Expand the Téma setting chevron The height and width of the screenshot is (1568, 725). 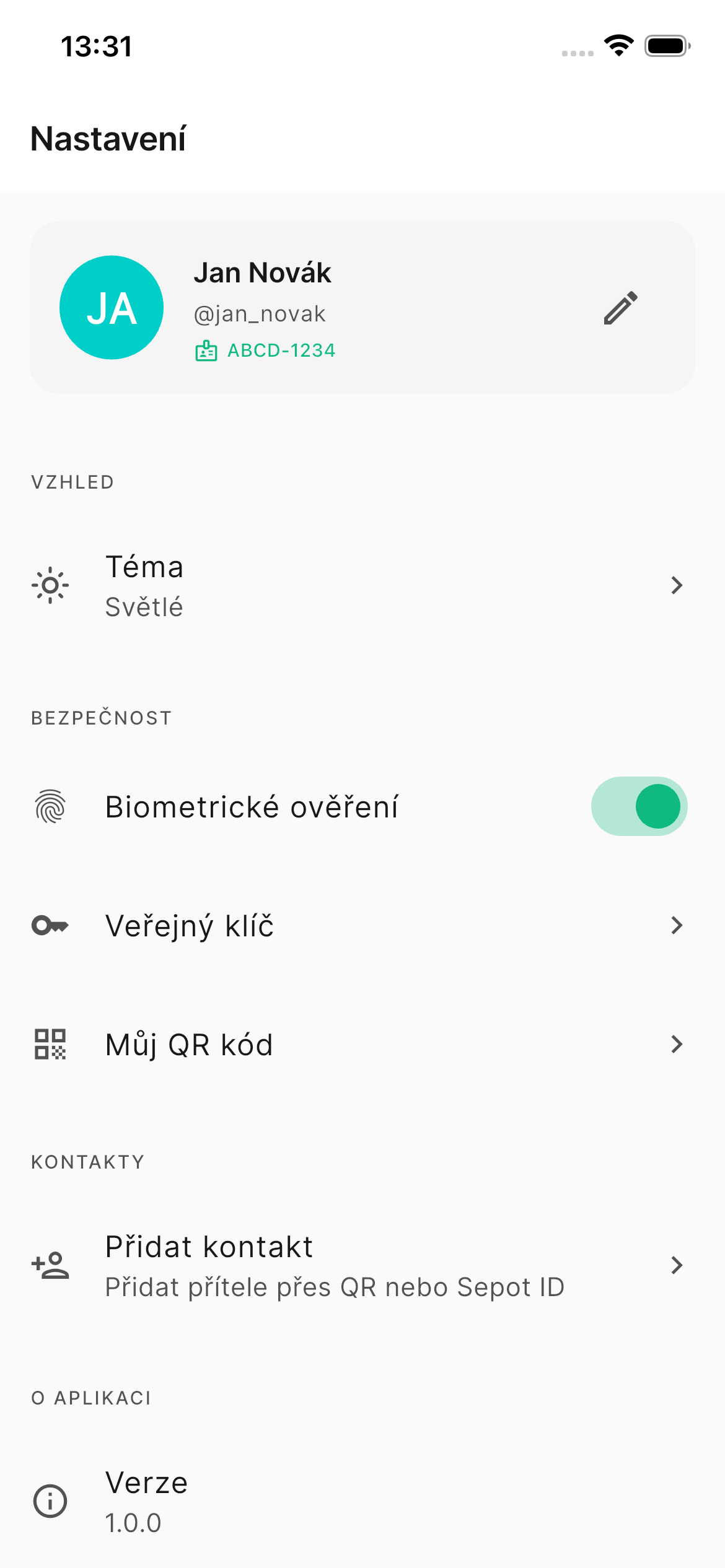click(677, 585)
